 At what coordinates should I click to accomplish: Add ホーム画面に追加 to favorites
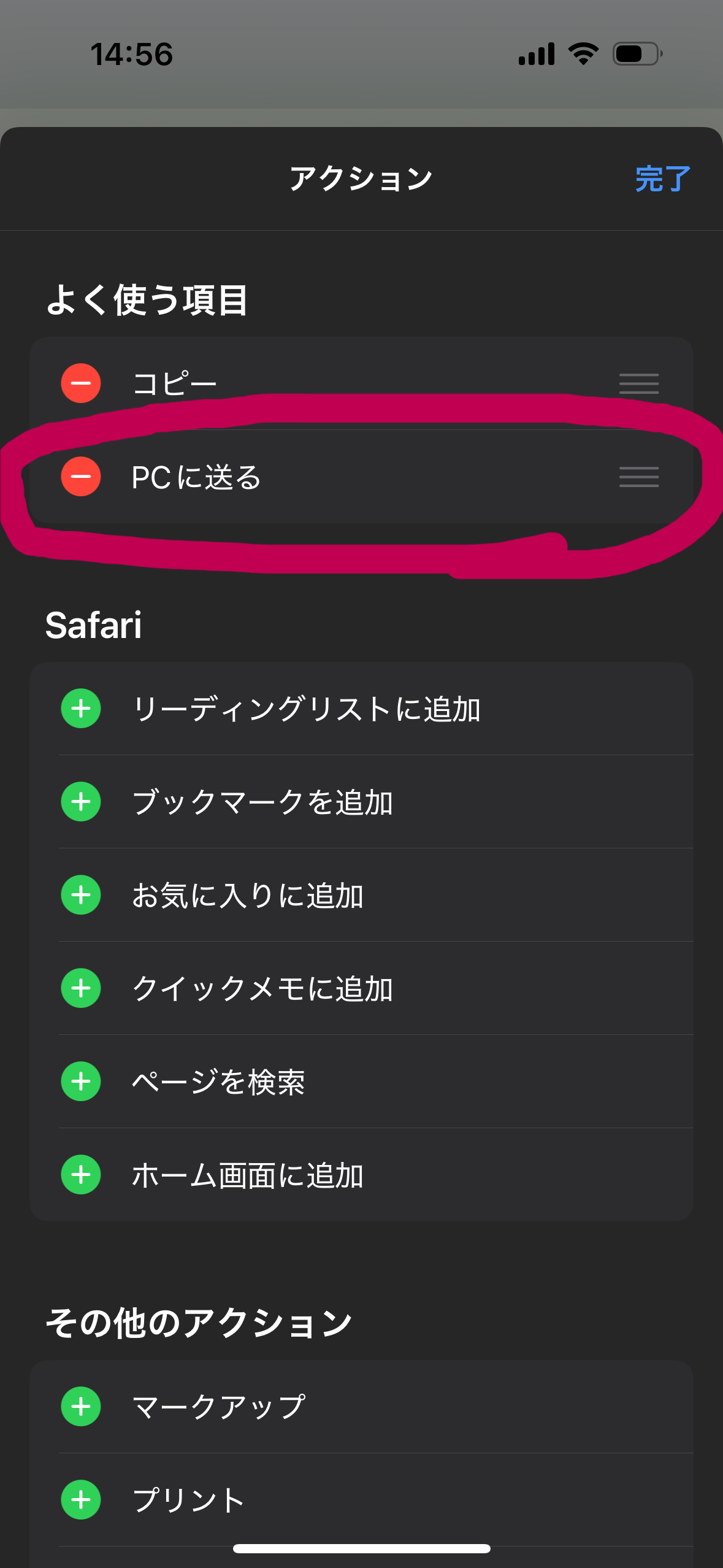click(x=81, y=1175)
